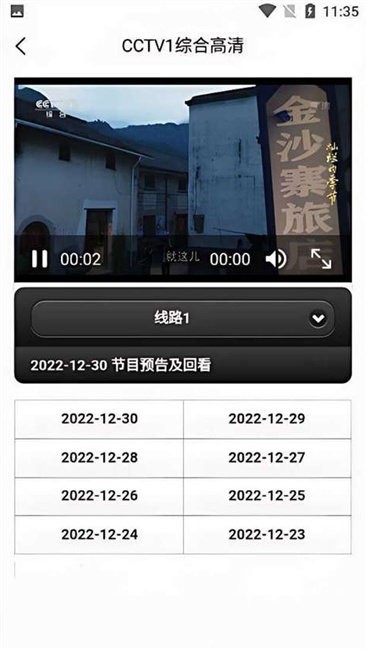Choose 2022-12-28 program schedule
Image resolution: width=367 pixels, height=650 pixels.
(x=99, y=458)
